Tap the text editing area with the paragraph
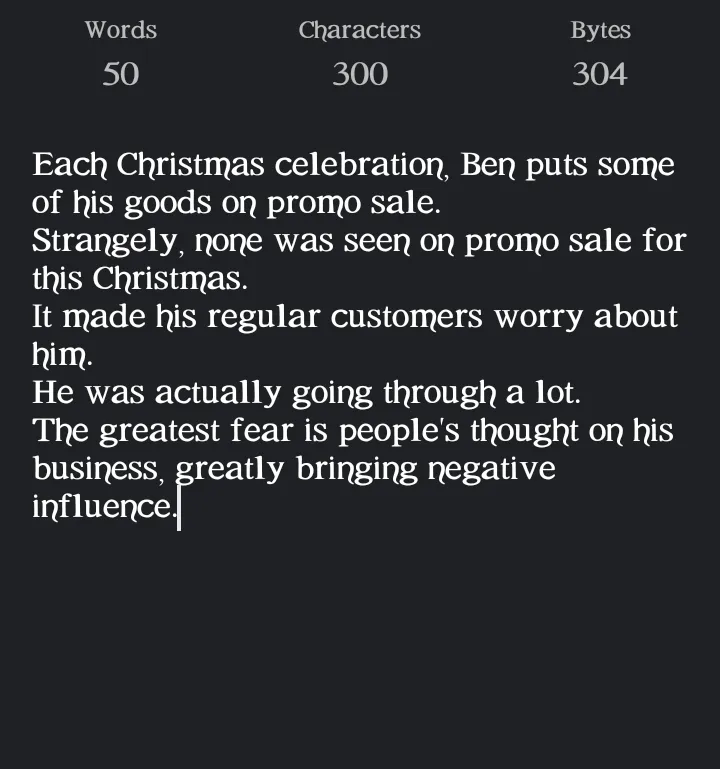The width and height of the screenshot is (720, 769). [359, 335]
